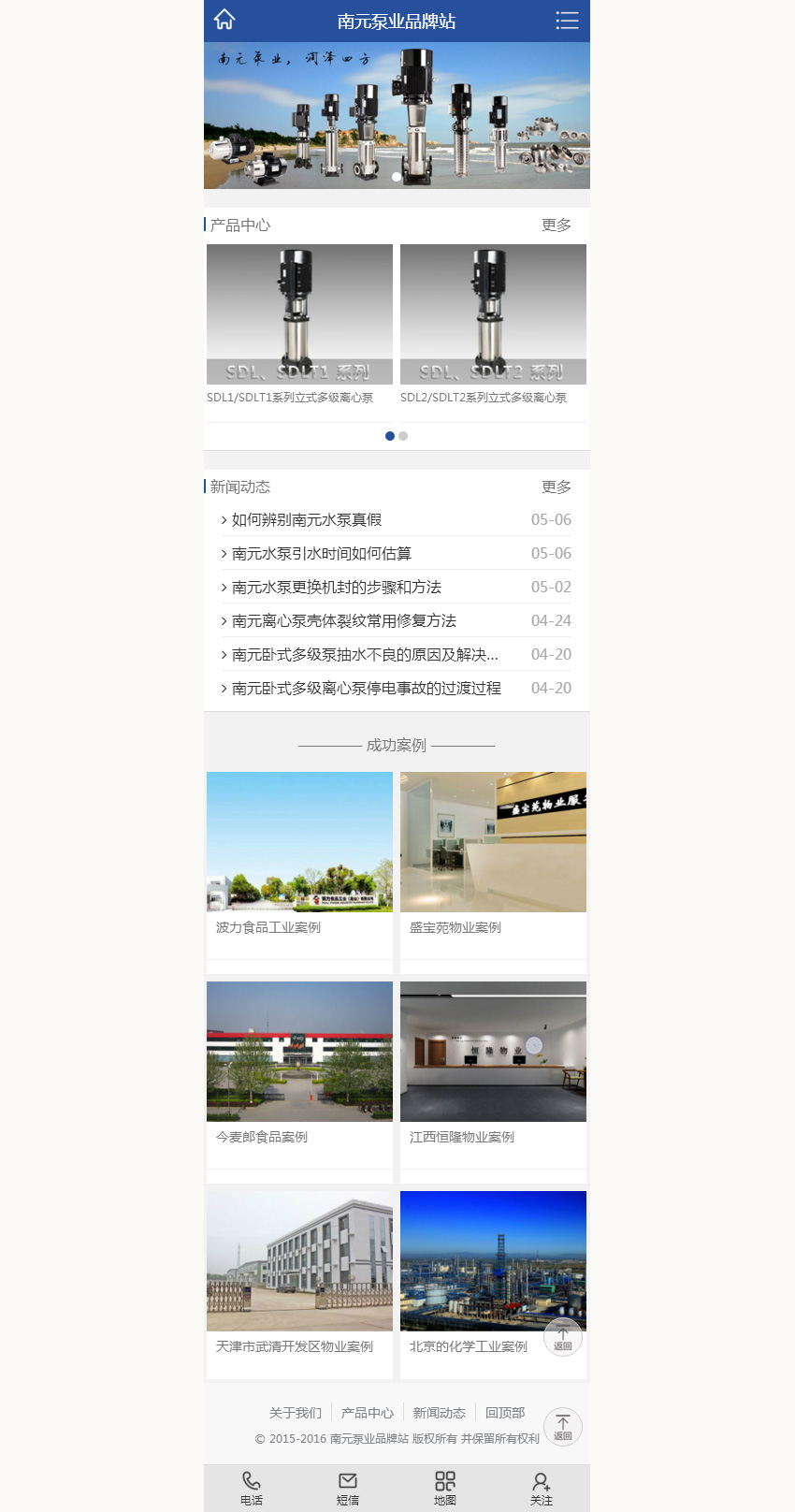Tap 关注 in the bottom bar
Screen dimensions: 795x1512
coord(542,1488)
